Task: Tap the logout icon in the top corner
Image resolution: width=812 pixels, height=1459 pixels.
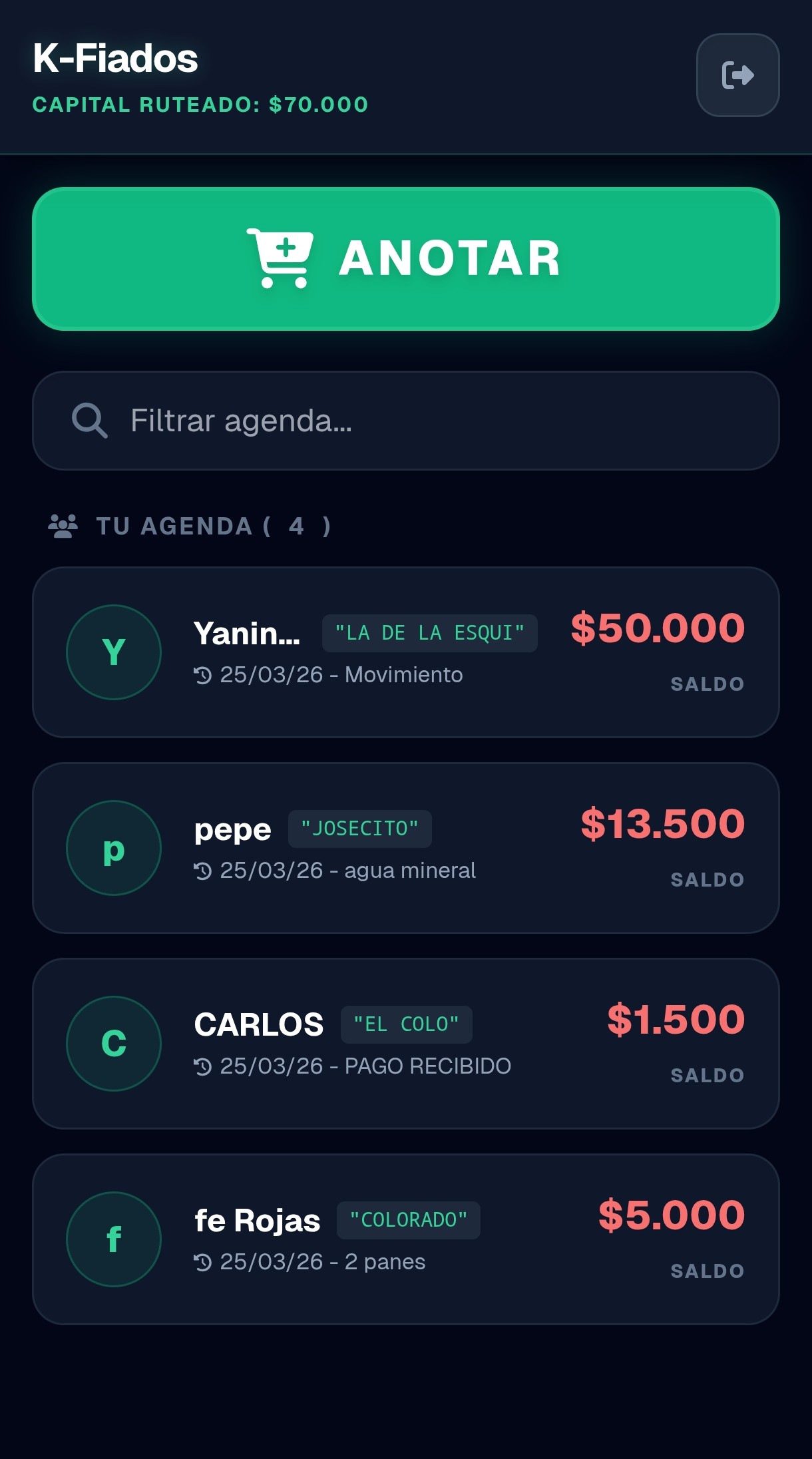Action: (x=737, y=75)
